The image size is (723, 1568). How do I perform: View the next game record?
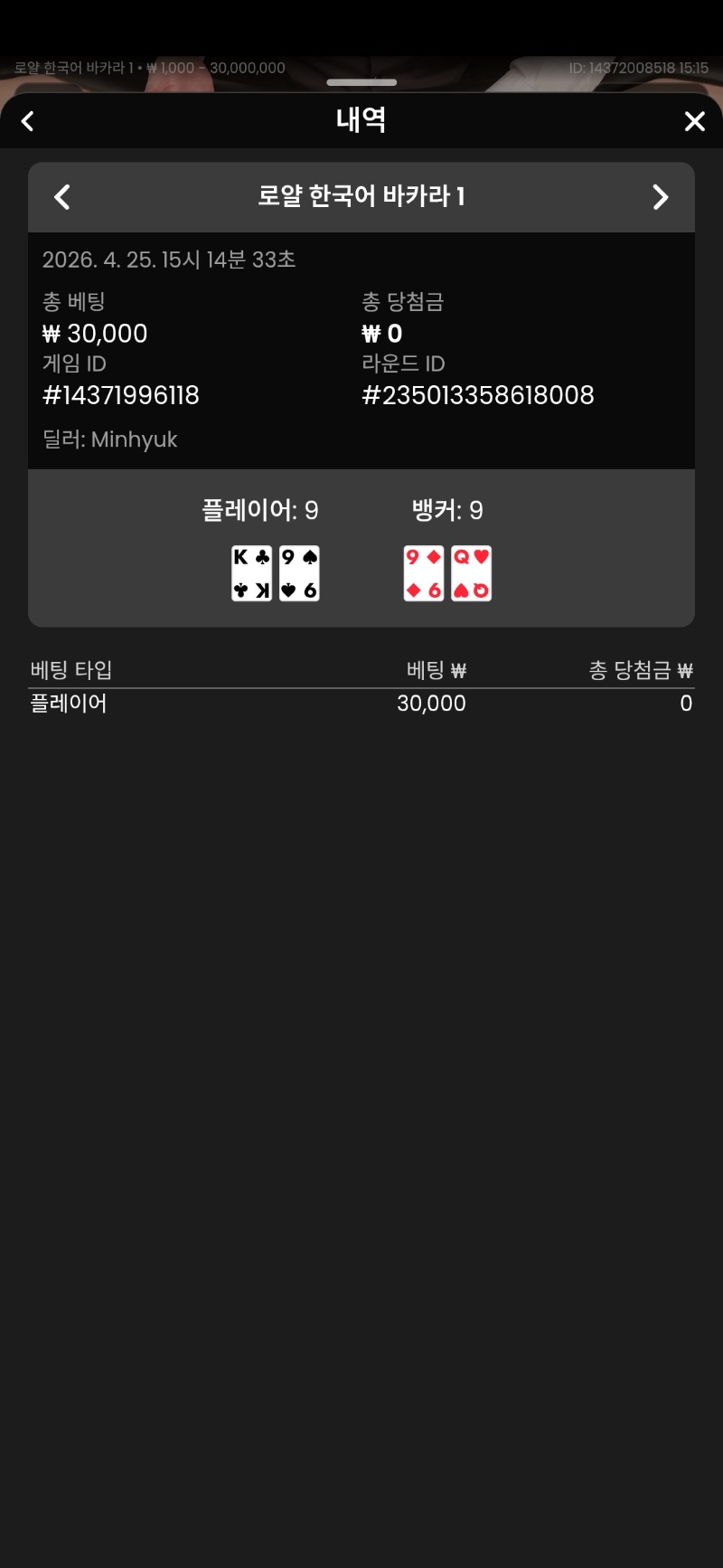coord(661,197)
